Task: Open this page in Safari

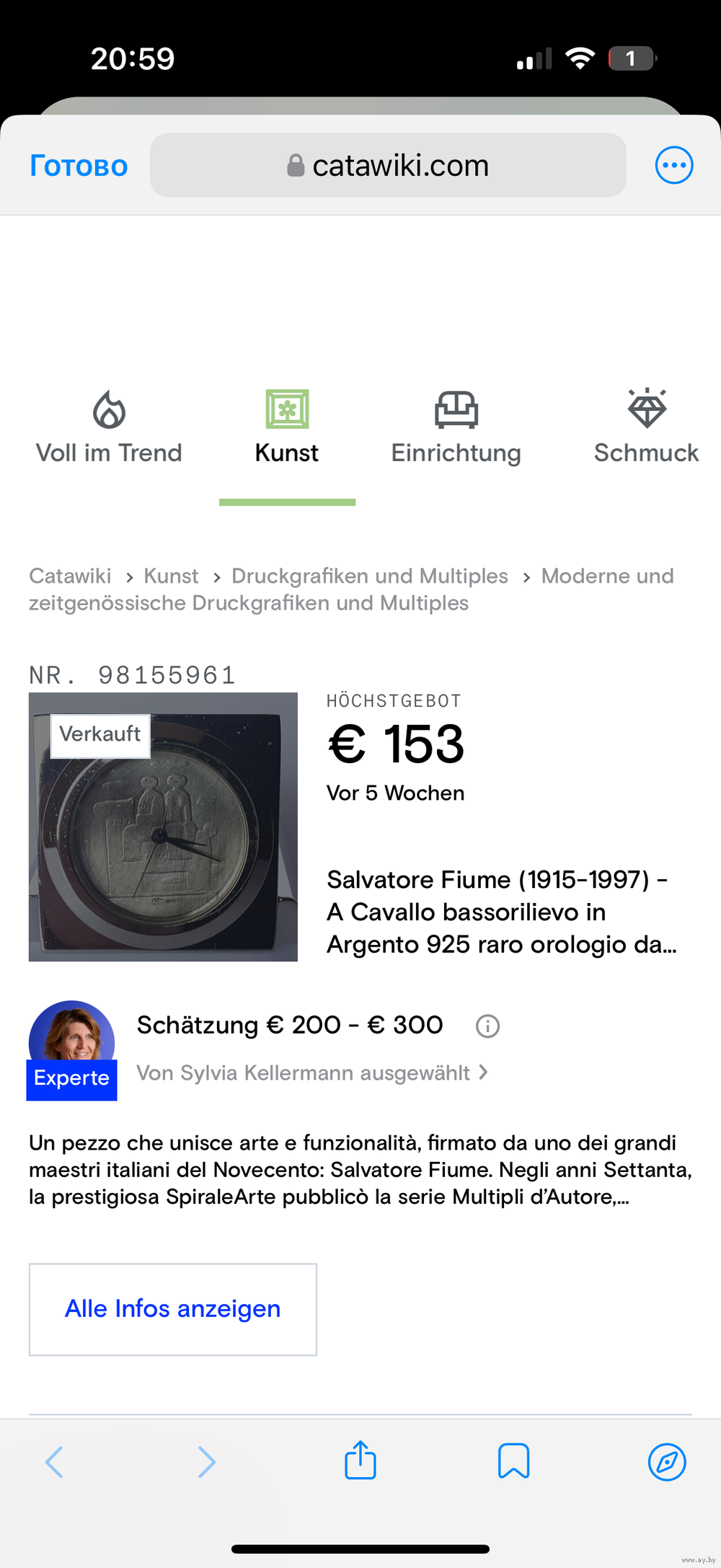Action: (x=667, y=1462)
